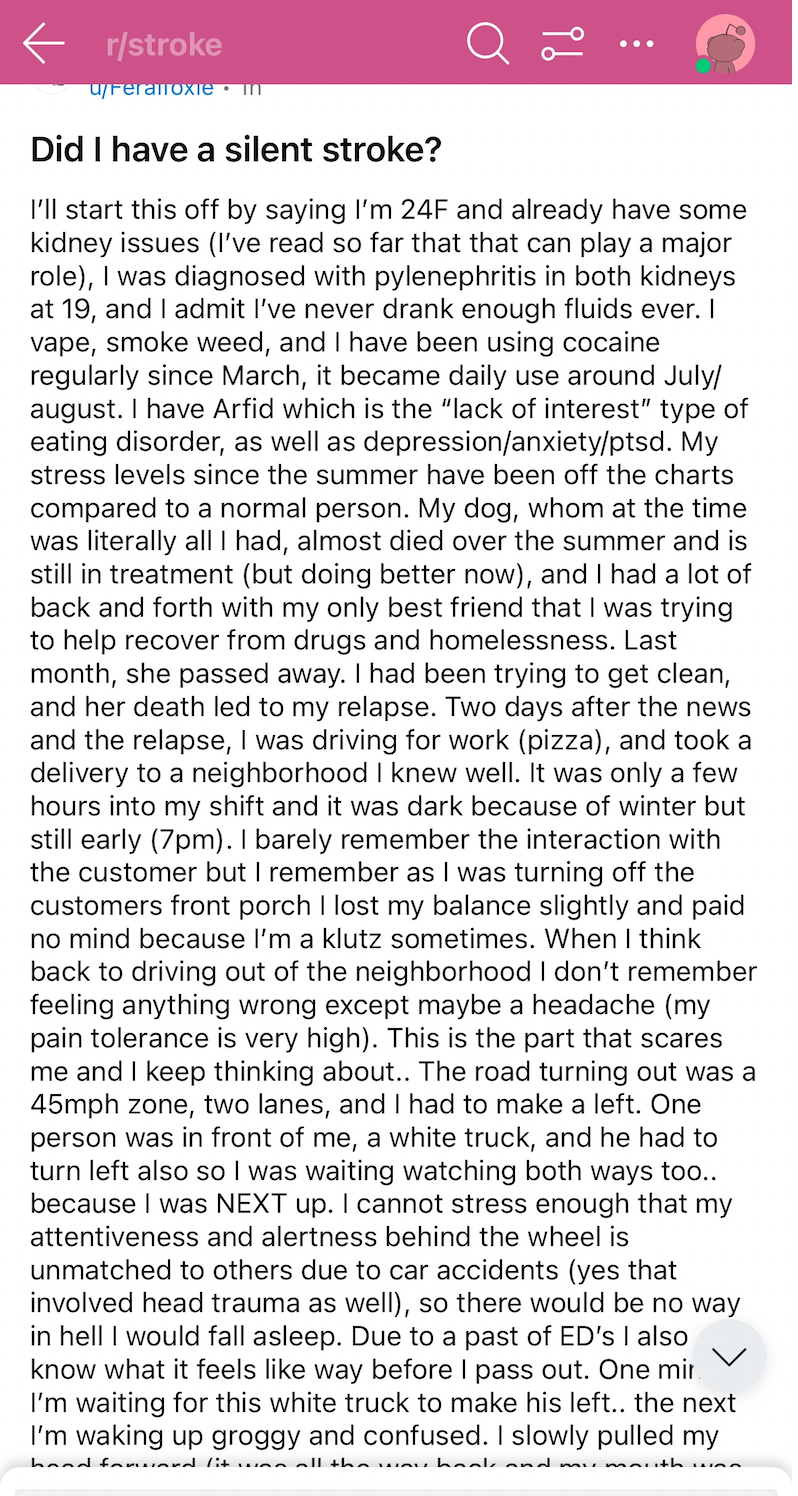Go back using the arrow
The width and height of the screenshot is (798, 1496).
(44, 44)
